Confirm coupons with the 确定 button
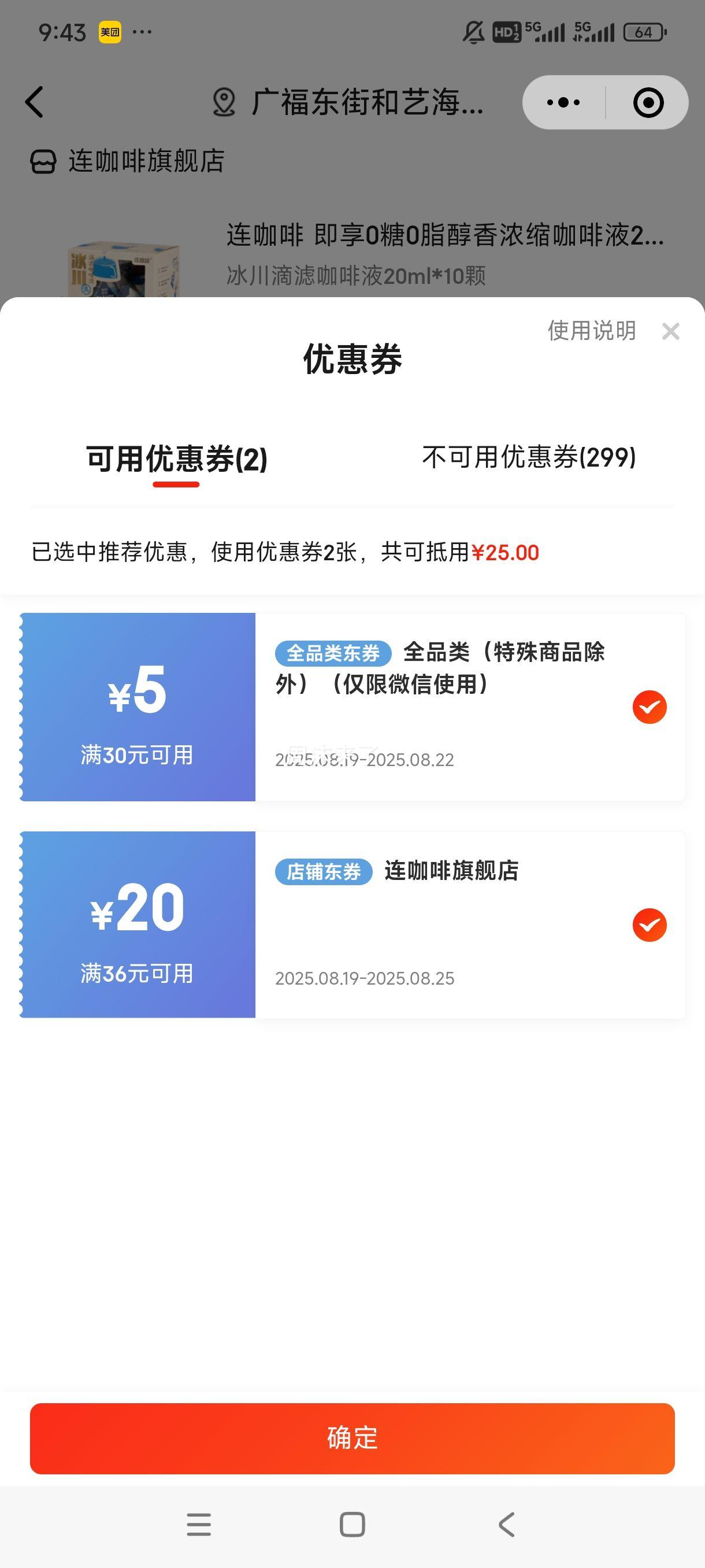The height and width of the screenshot is (1568, 705). pyautogui.click(x=352, y=1438)
